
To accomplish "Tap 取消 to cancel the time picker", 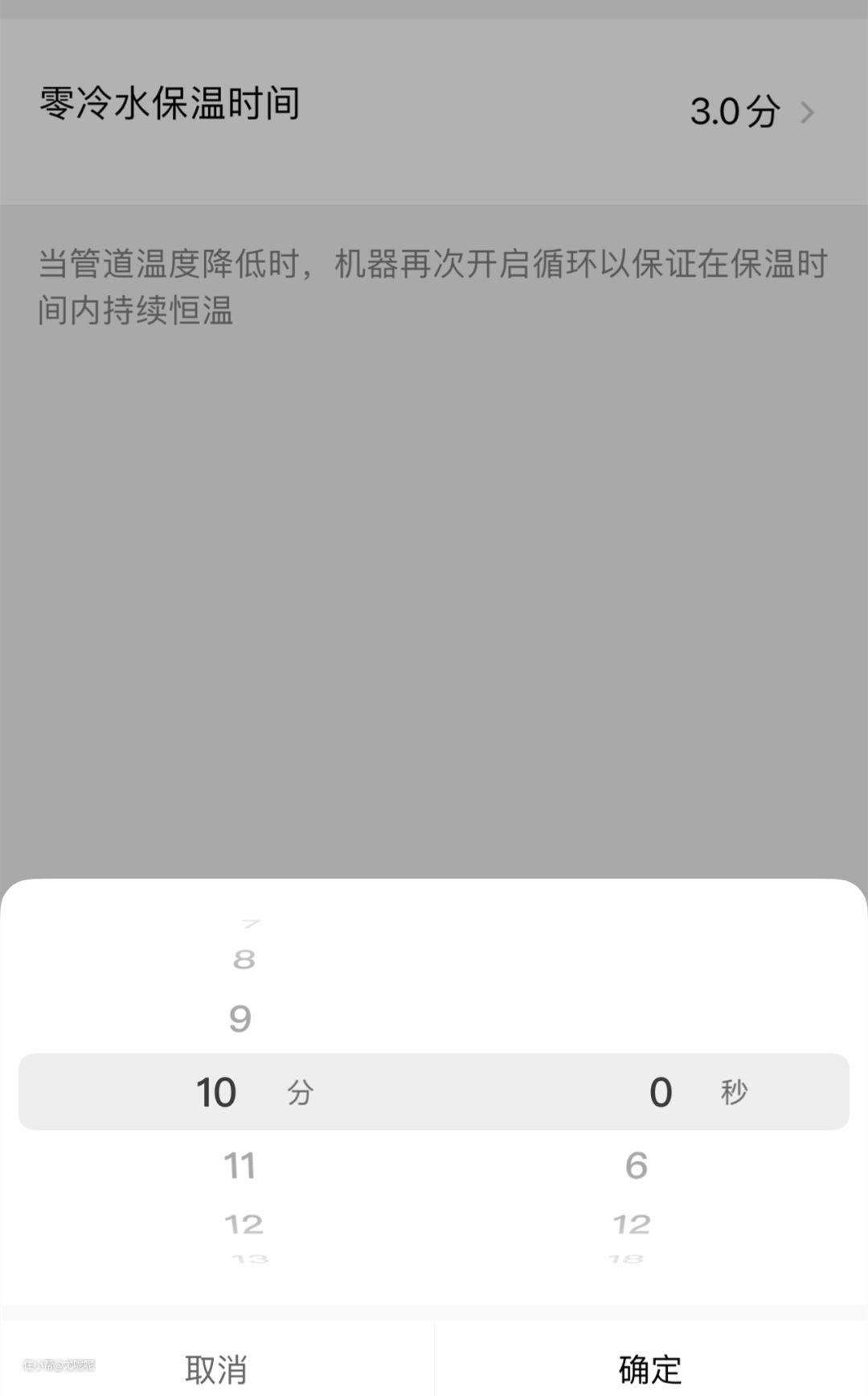I will (x=216, y=1368).
